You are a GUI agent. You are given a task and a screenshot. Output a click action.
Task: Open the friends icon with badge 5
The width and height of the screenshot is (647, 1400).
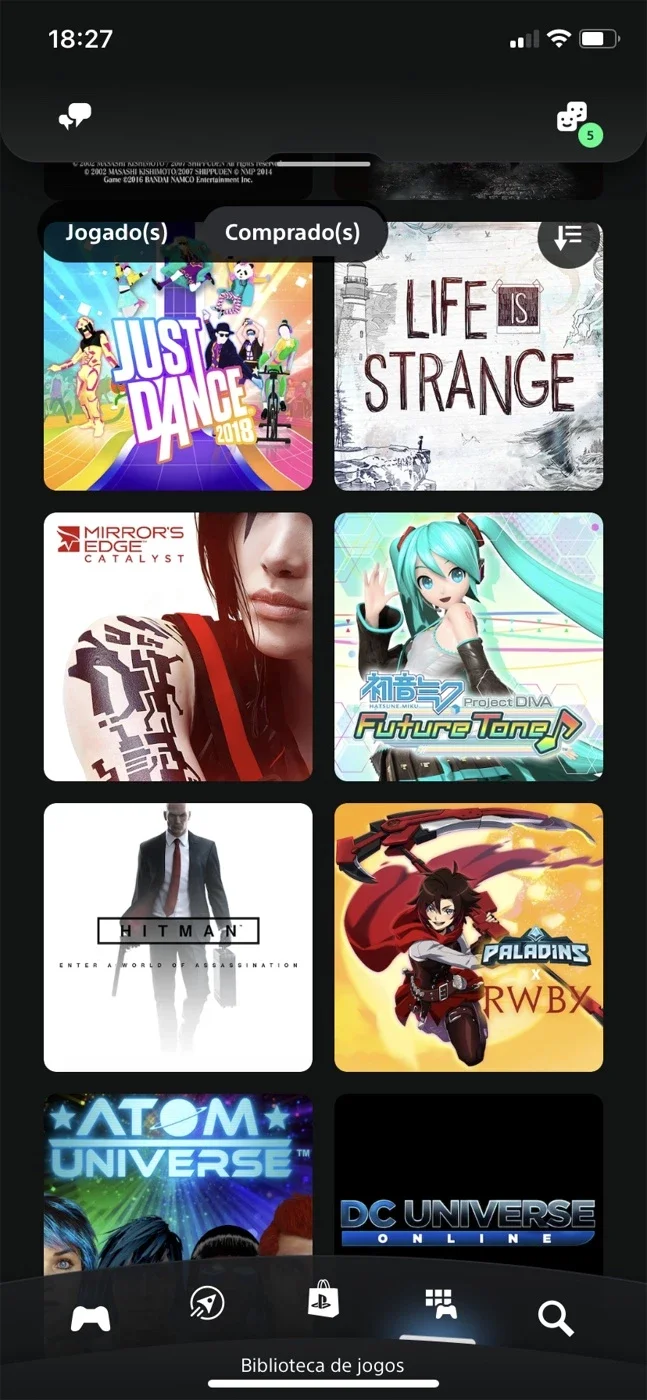pyautogui.click(x=574, y=121)
